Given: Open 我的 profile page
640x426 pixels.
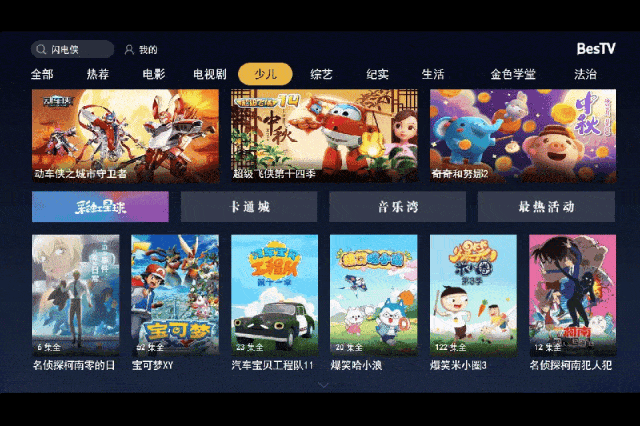Looking at the screenshot, I should pyautogui.click(x=142, y=49).
